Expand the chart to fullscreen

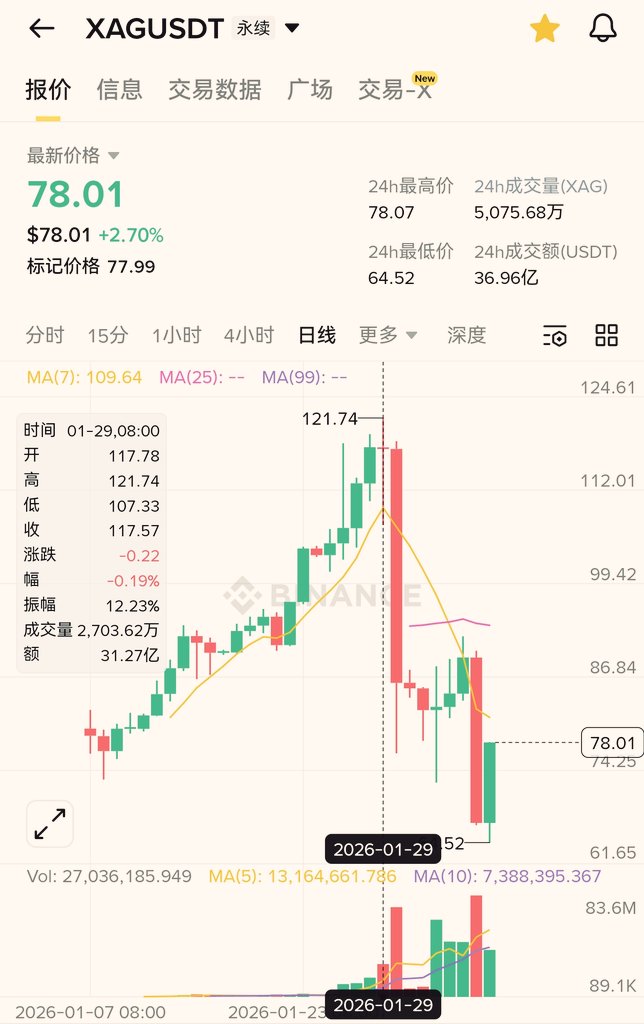coord(50,824)
